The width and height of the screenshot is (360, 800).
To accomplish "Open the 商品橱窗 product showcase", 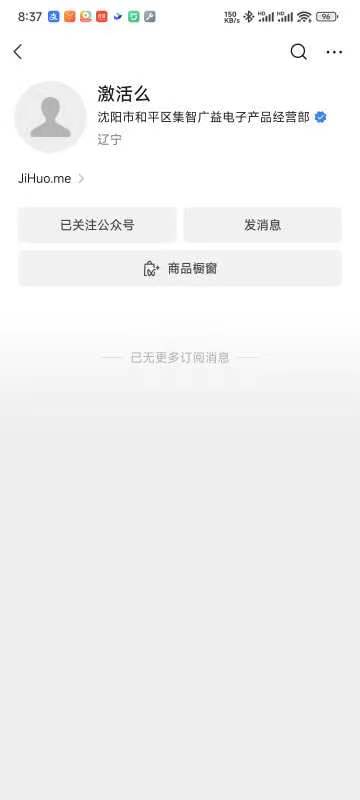I will [180, 268].
